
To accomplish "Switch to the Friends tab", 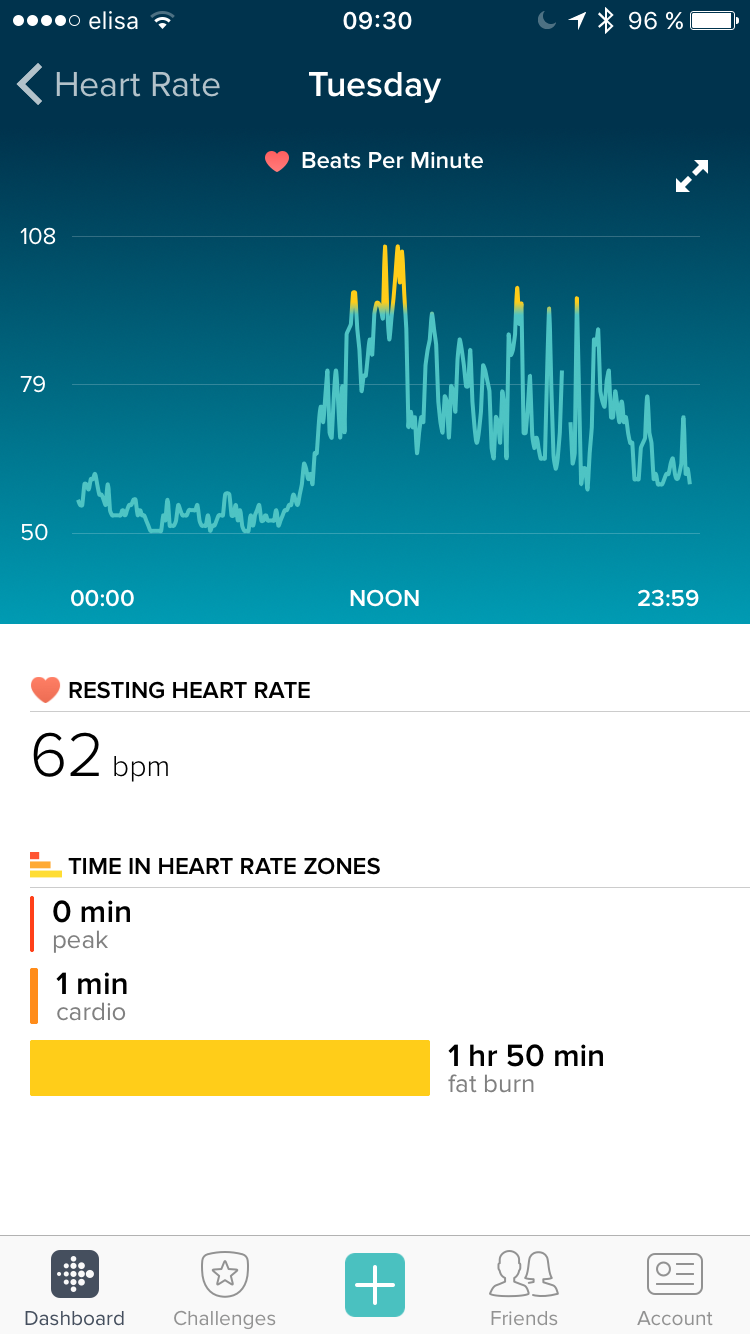I will pos(524,1288).
